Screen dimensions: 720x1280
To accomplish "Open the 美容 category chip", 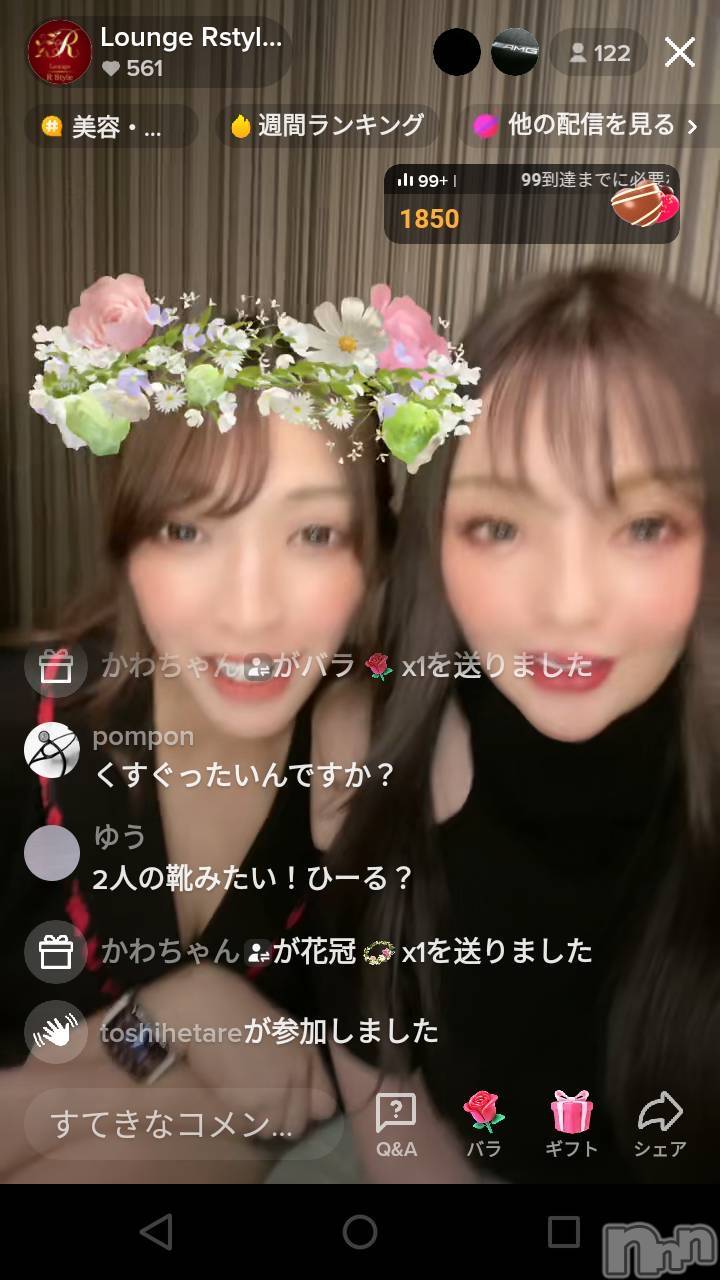I will point(112,126).
